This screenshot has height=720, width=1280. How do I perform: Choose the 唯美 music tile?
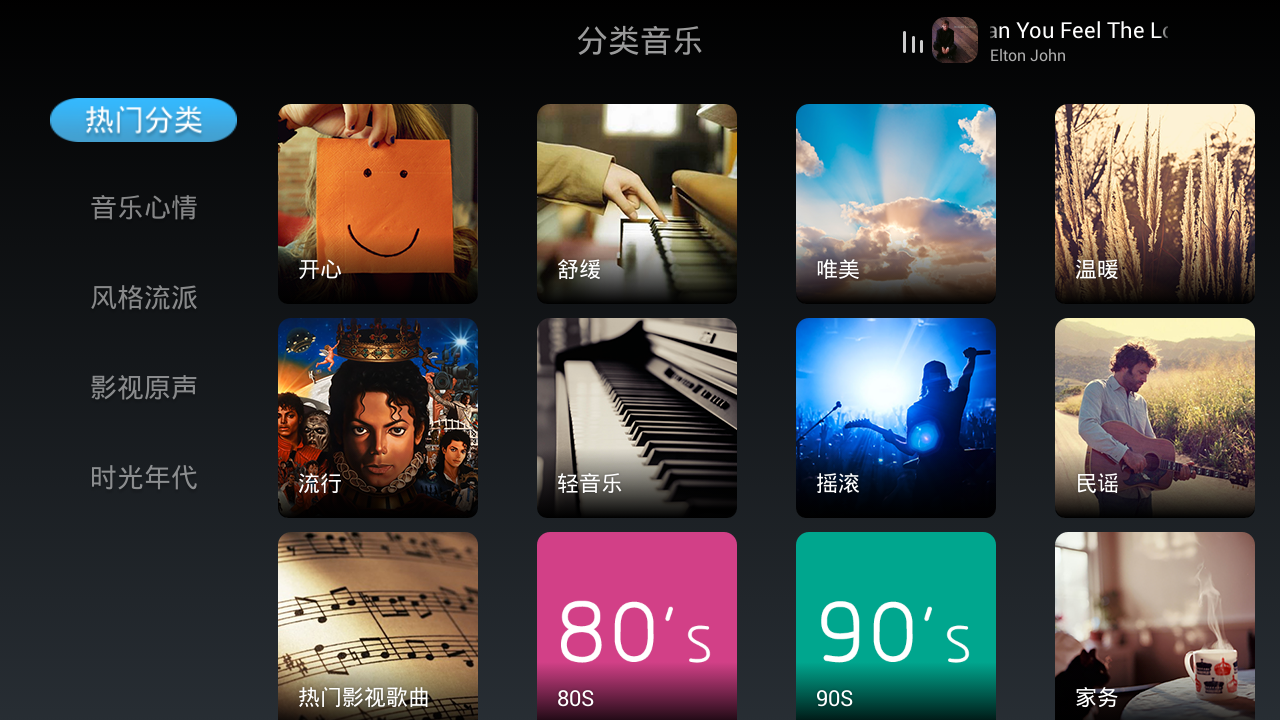[896, 204]
